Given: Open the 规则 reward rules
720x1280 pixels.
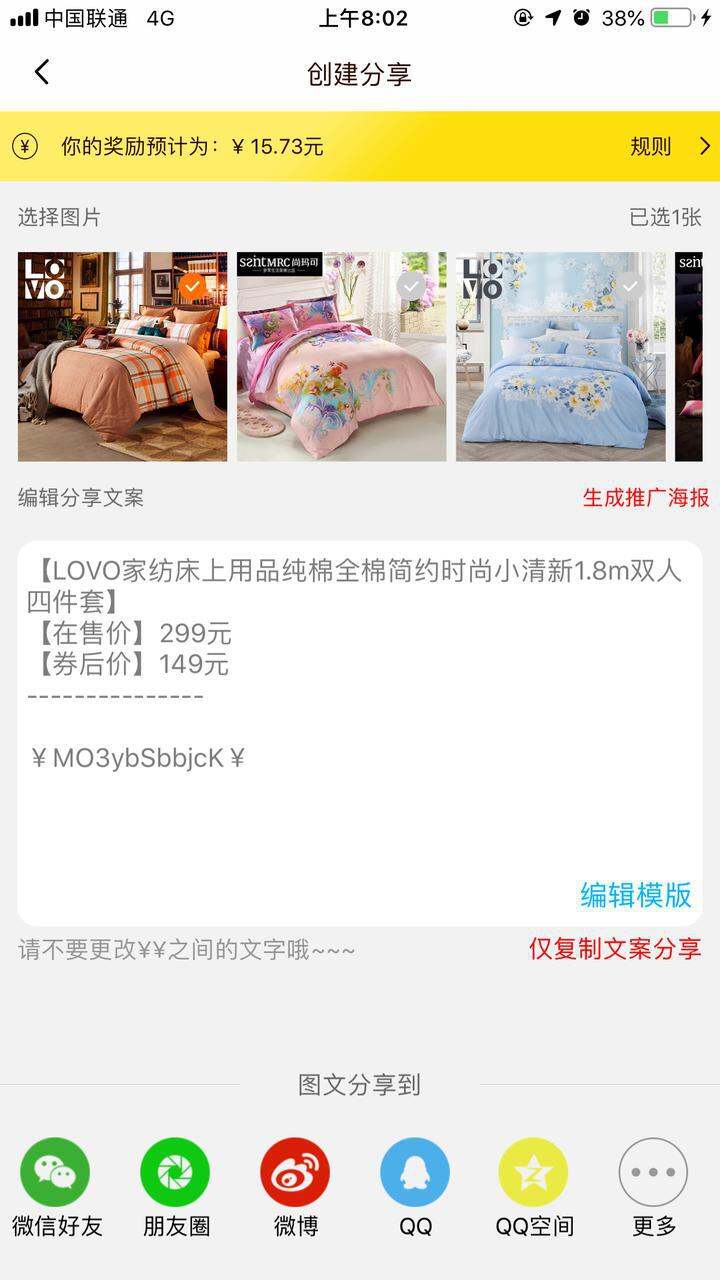Looking at the screenshot, I should (x=670, y=146).
